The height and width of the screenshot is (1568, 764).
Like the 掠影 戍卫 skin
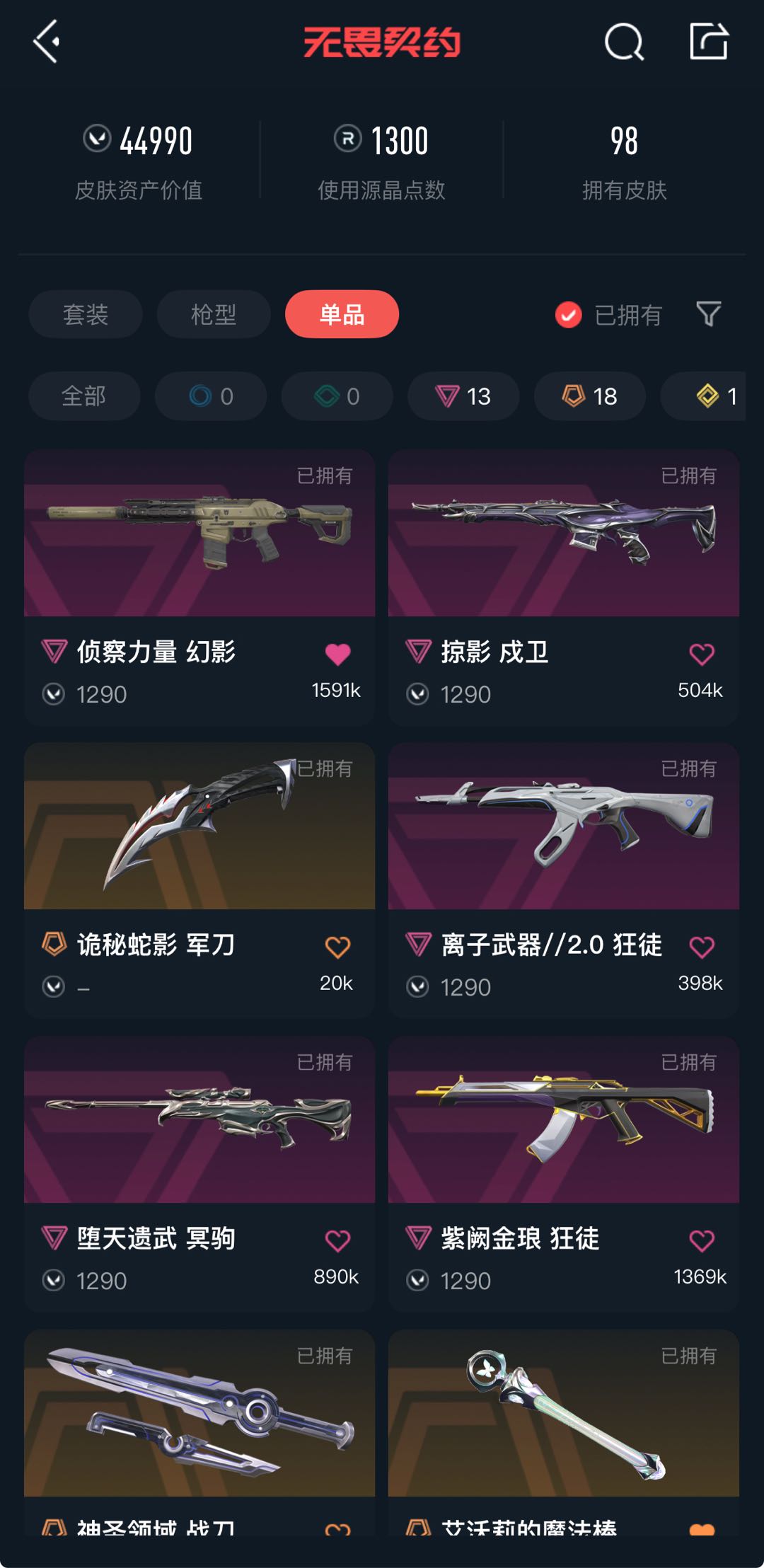[702, 655]
